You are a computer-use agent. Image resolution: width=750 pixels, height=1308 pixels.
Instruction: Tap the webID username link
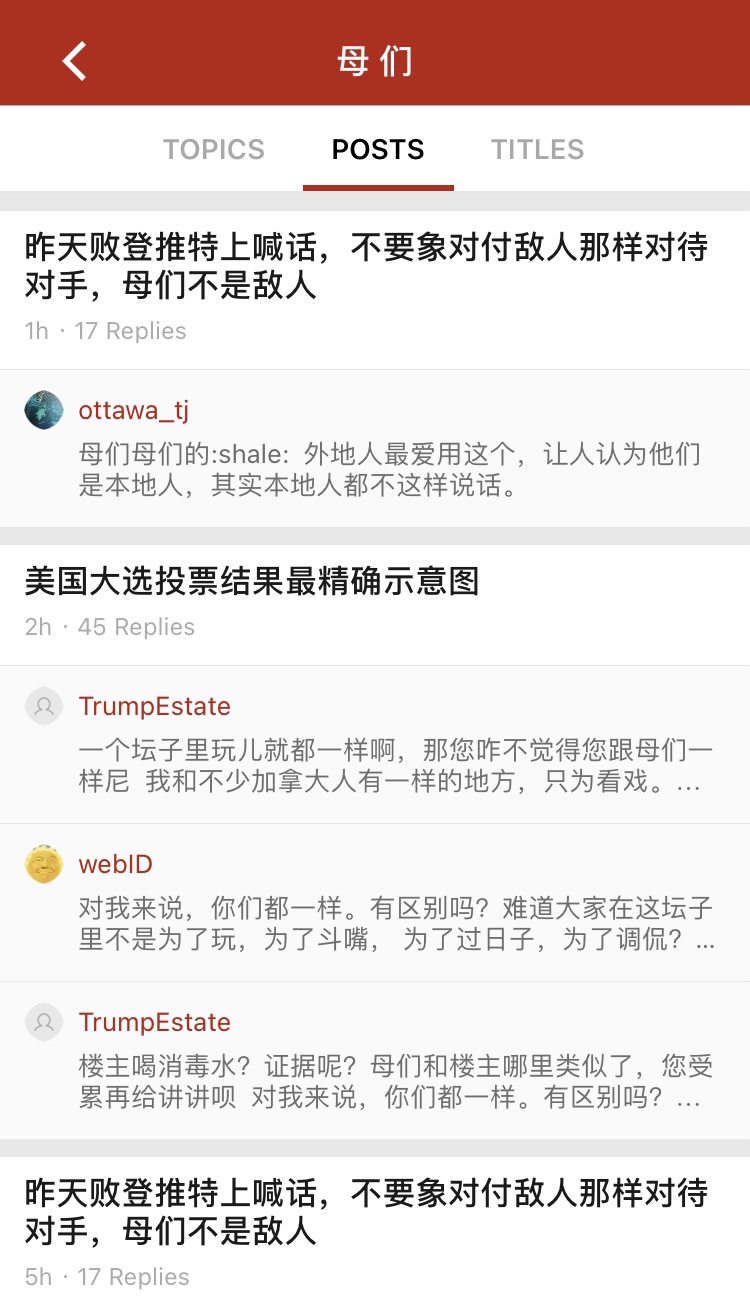click(116, 864)
